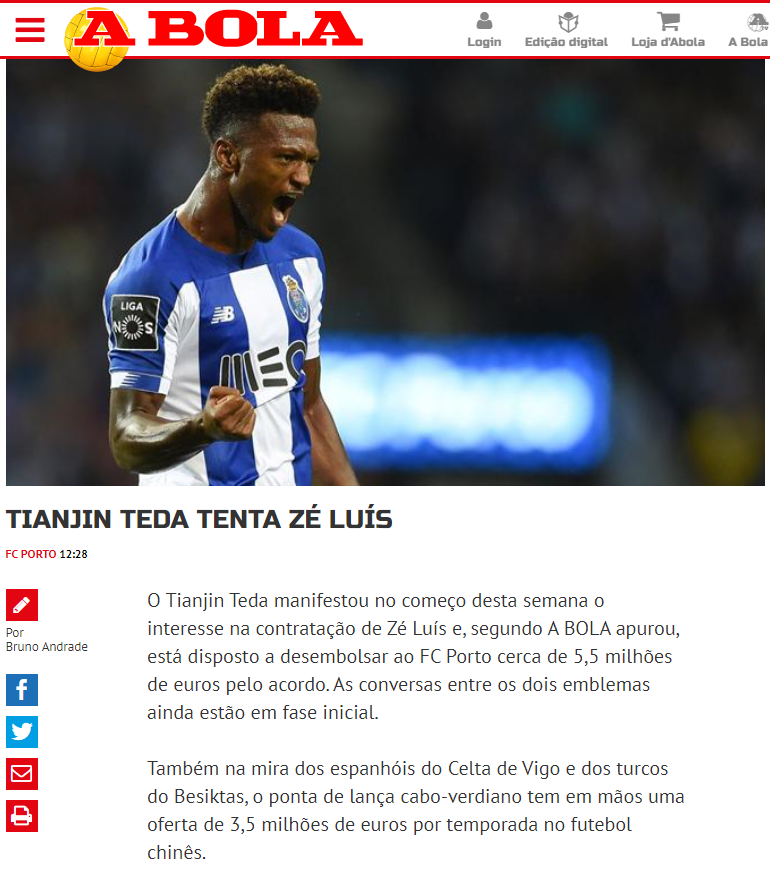This screenshot has height=881, width=770.
Task: Open the FC PORTO category link
Action: pyautogui.click(x=31, y=554)
